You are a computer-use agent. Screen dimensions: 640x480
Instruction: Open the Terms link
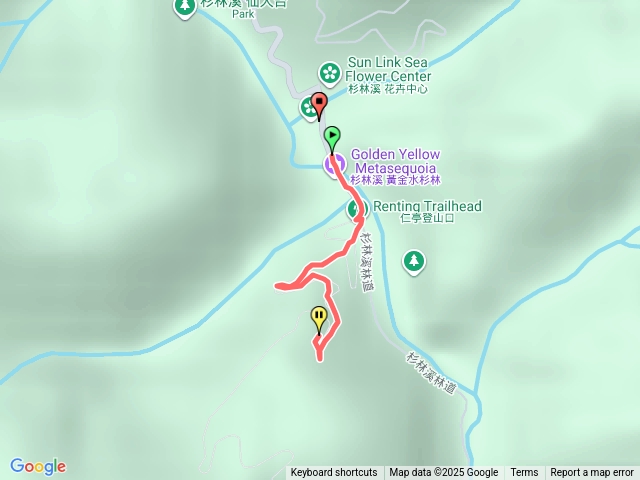tap(524, 473)
